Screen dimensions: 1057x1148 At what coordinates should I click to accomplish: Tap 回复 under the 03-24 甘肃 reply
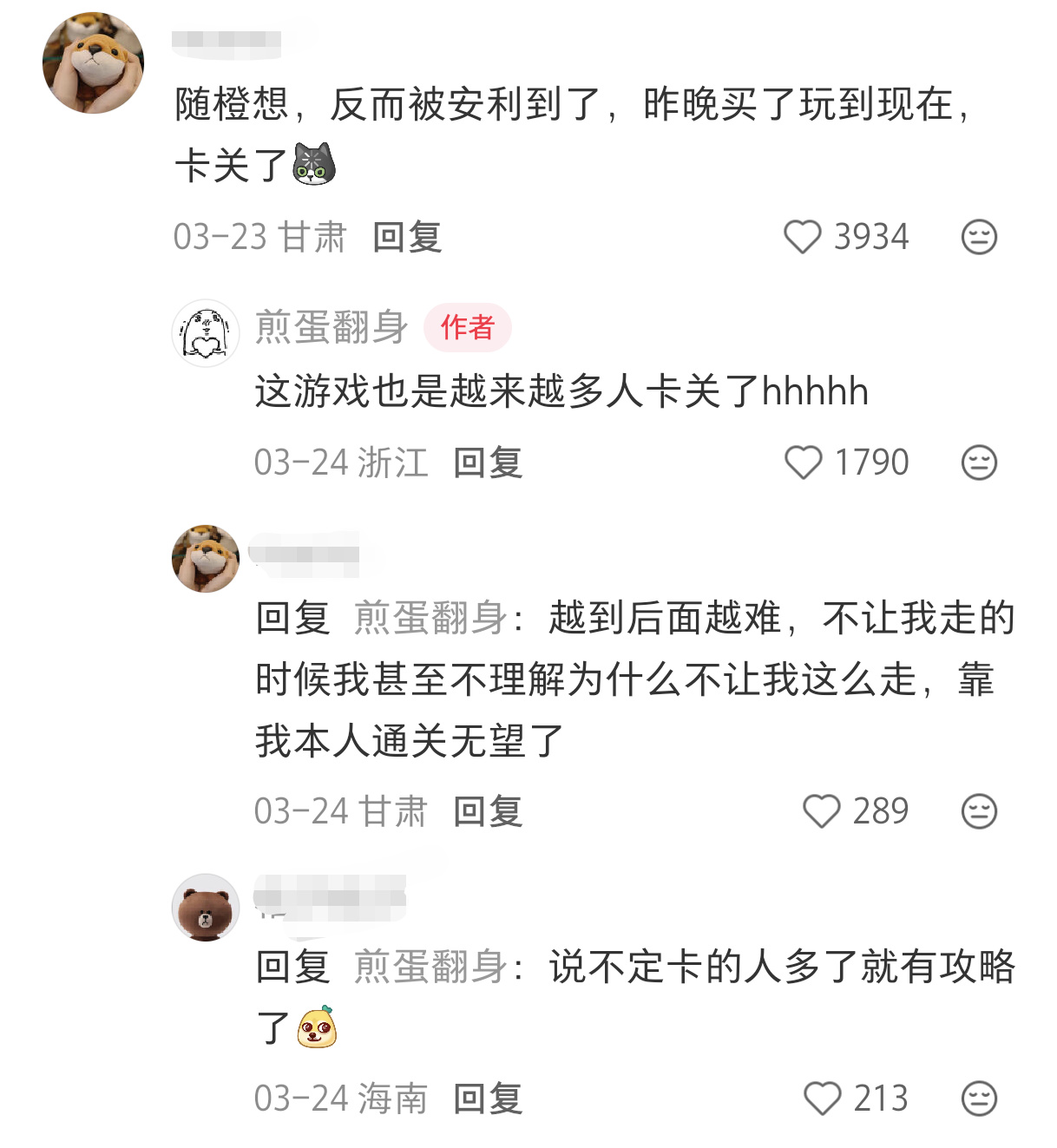pos(488,811)
